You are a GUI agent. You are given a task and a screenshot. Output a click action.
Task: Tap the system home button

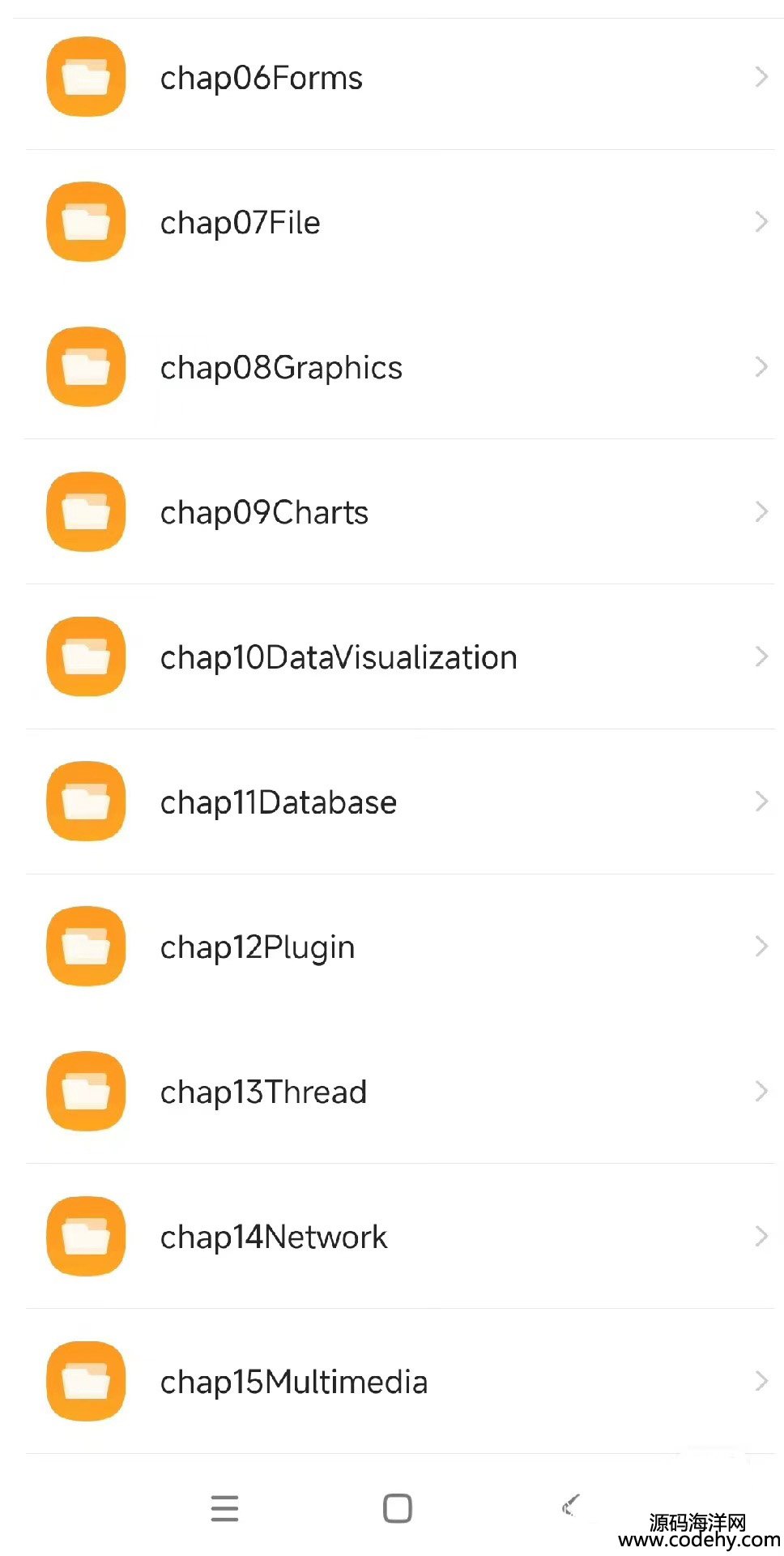pos(398,1508)
